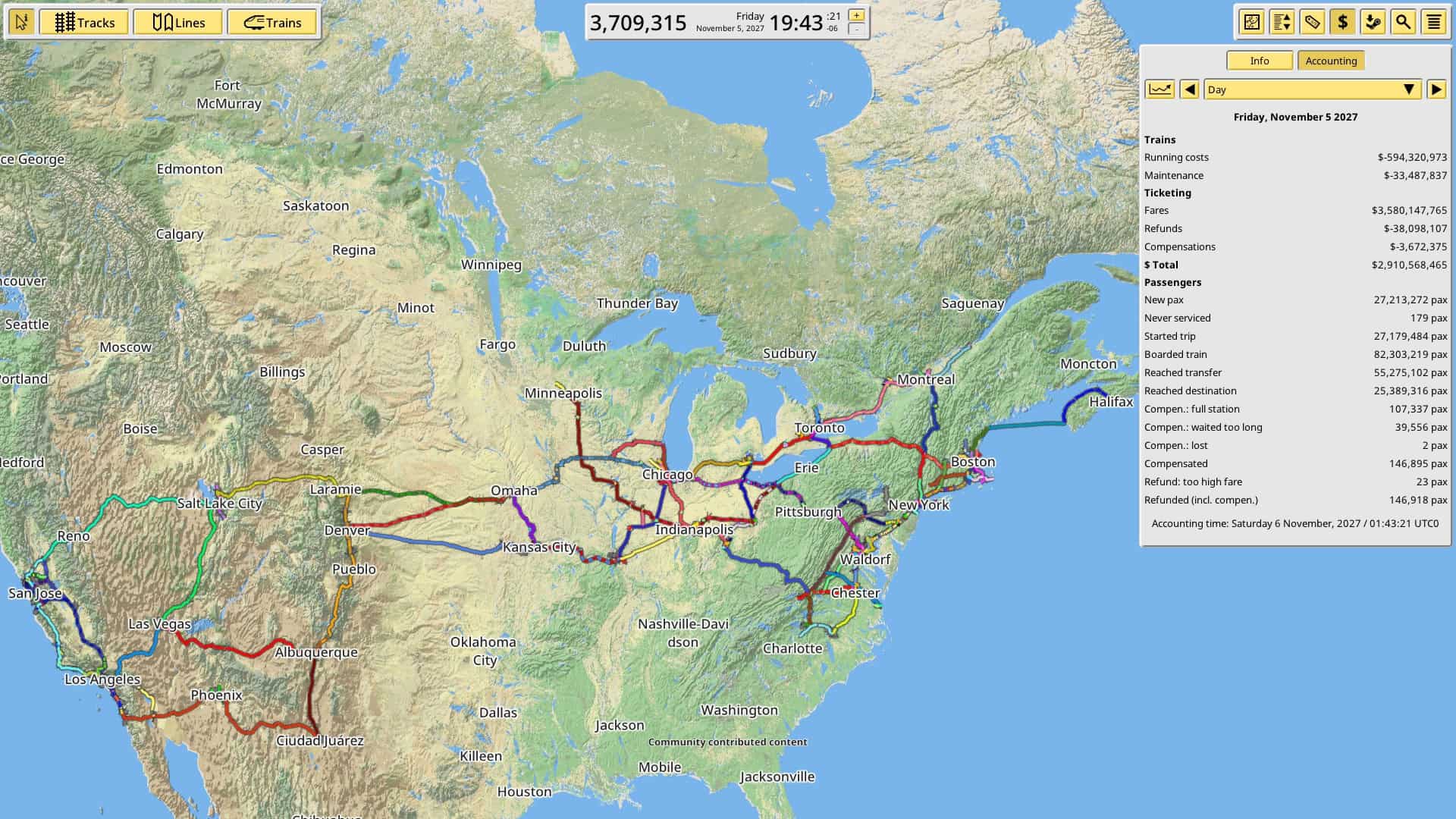Open the magnifier search tool
This screenshot has width=1456, height=819.
(x=1403, y=22)
